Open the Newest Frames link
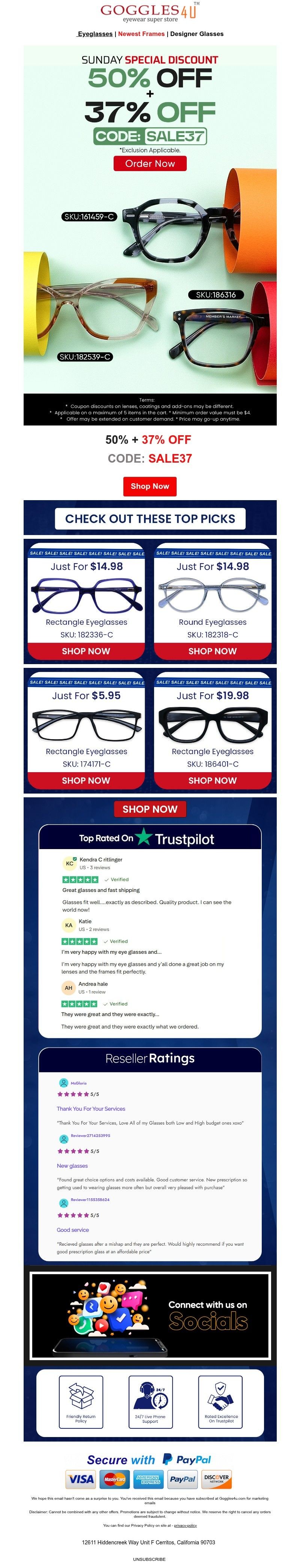Image resolution: width=300 pixels, height=1568 pixels. tap(141, 34)
